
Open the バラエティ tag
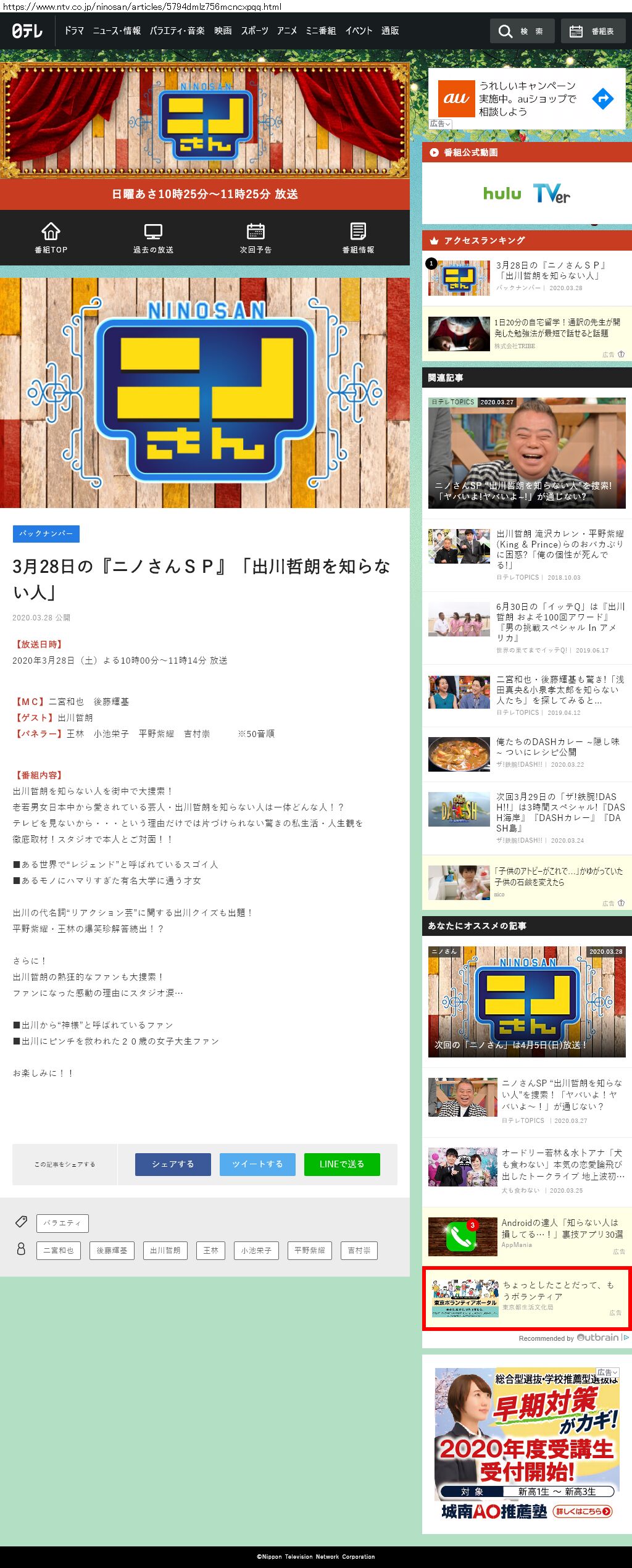tap(62, 1223)
